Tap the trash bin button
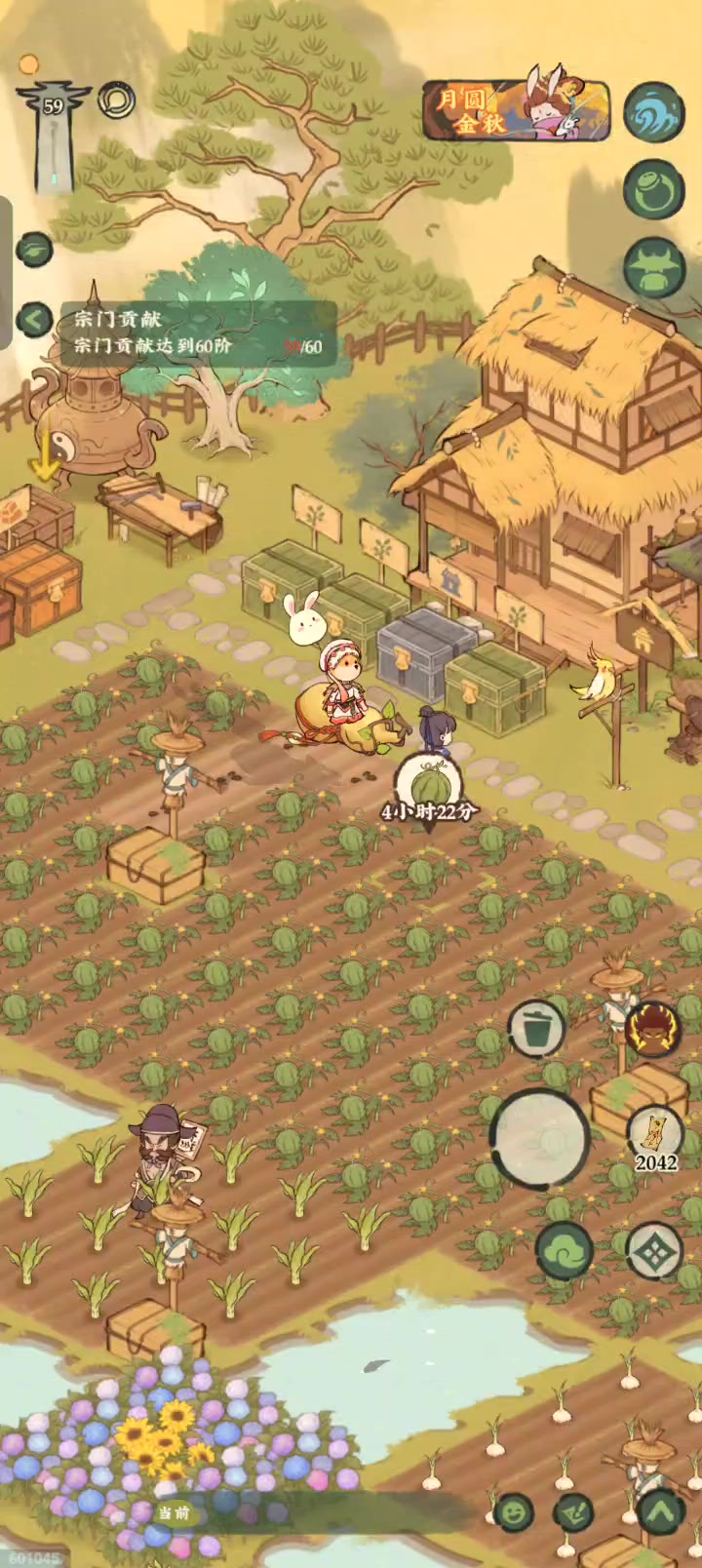This screenshot has width=702, height=1568. point(536,1028)
